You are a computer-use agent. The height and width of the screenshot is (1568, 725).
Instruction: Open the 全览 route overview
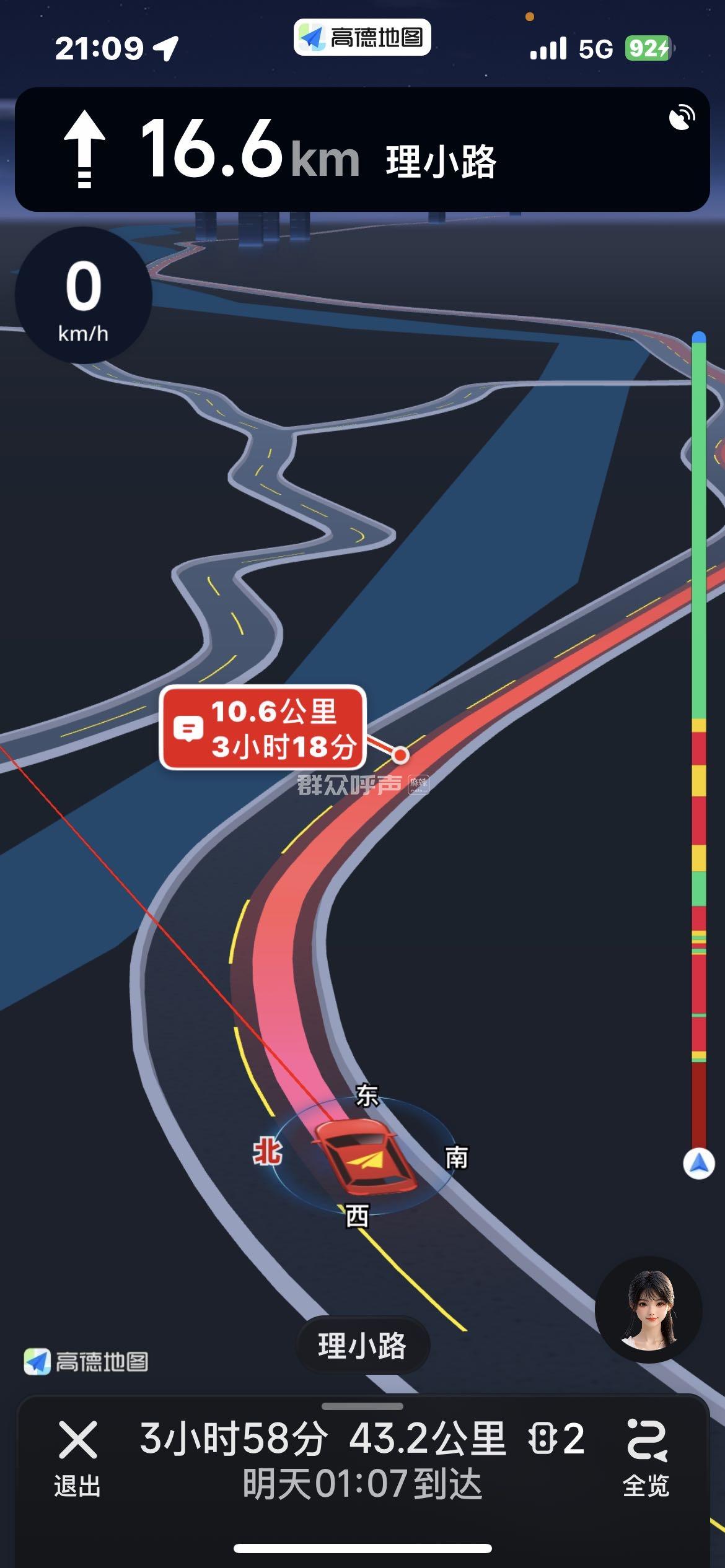tap(646, 1457)
